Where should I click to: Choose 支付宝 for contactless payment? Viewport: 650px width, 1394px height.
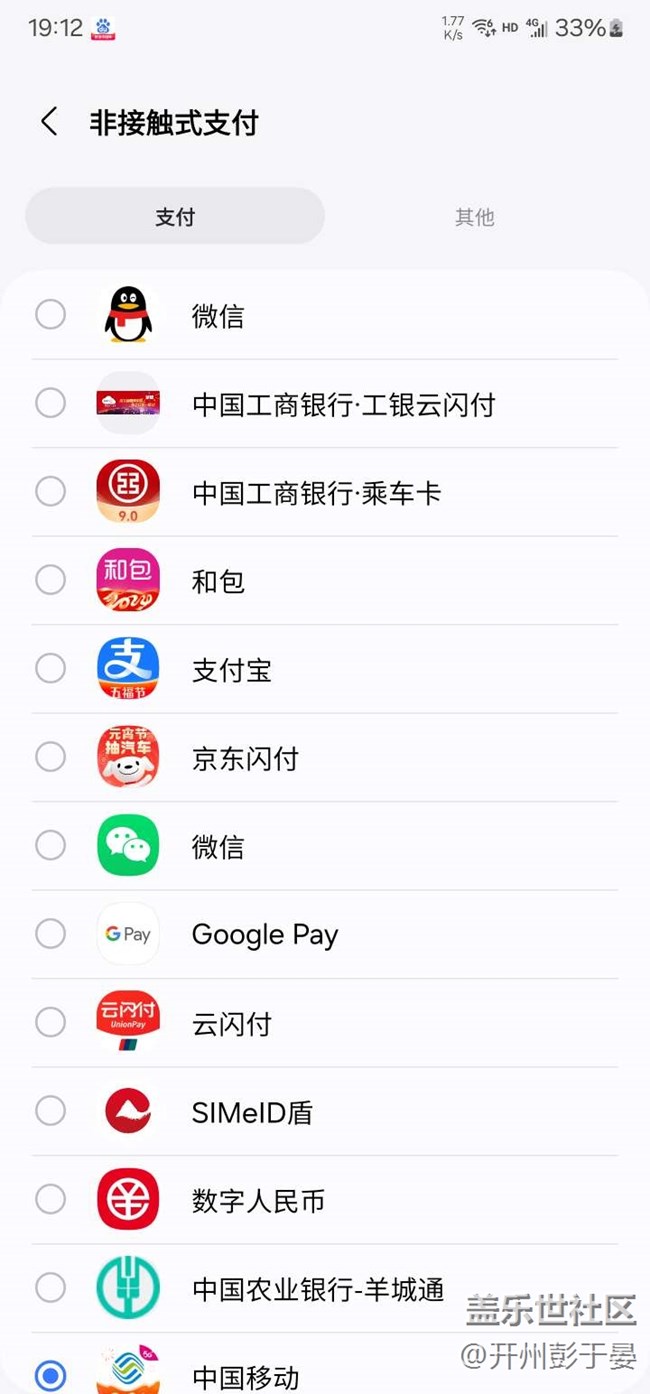tap(51, 668)
